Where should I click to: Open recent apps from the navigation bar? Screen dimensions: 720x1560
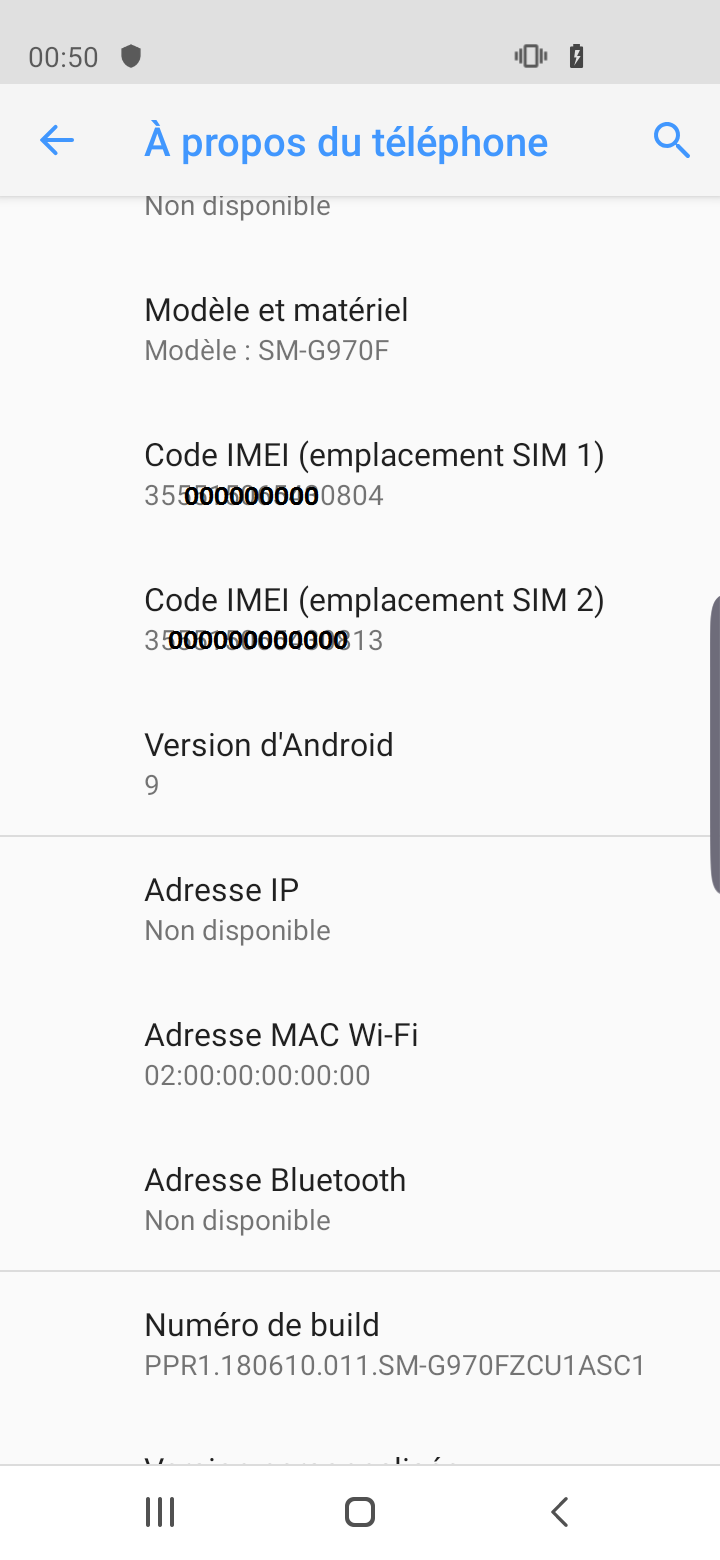[x=160, y=1512]
